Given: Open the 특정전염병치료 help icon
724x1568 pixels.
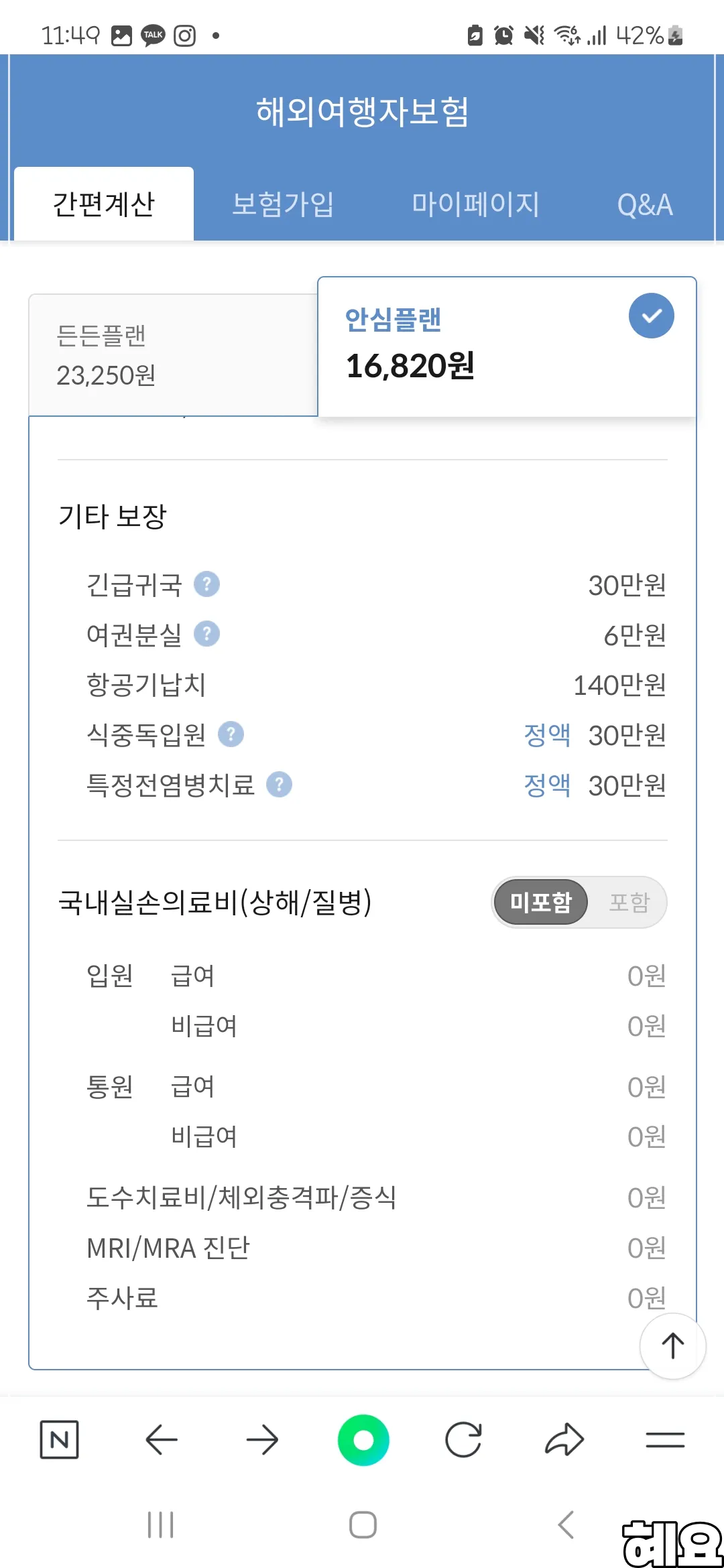Looking at the screenshot, I should coord(281,784).
